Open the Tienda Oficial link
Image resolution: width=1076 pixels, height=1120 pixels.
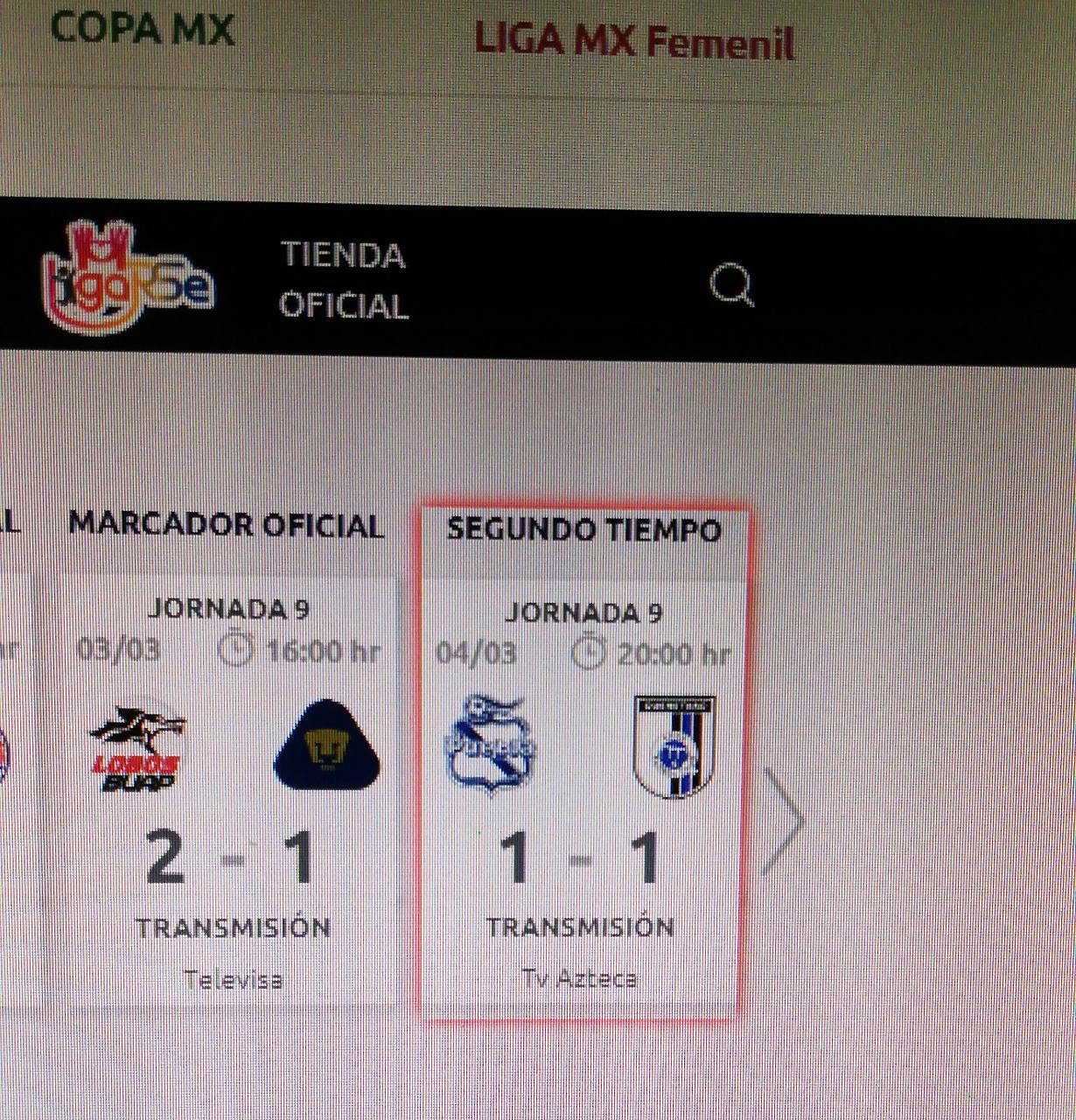(x=344, y=280)
